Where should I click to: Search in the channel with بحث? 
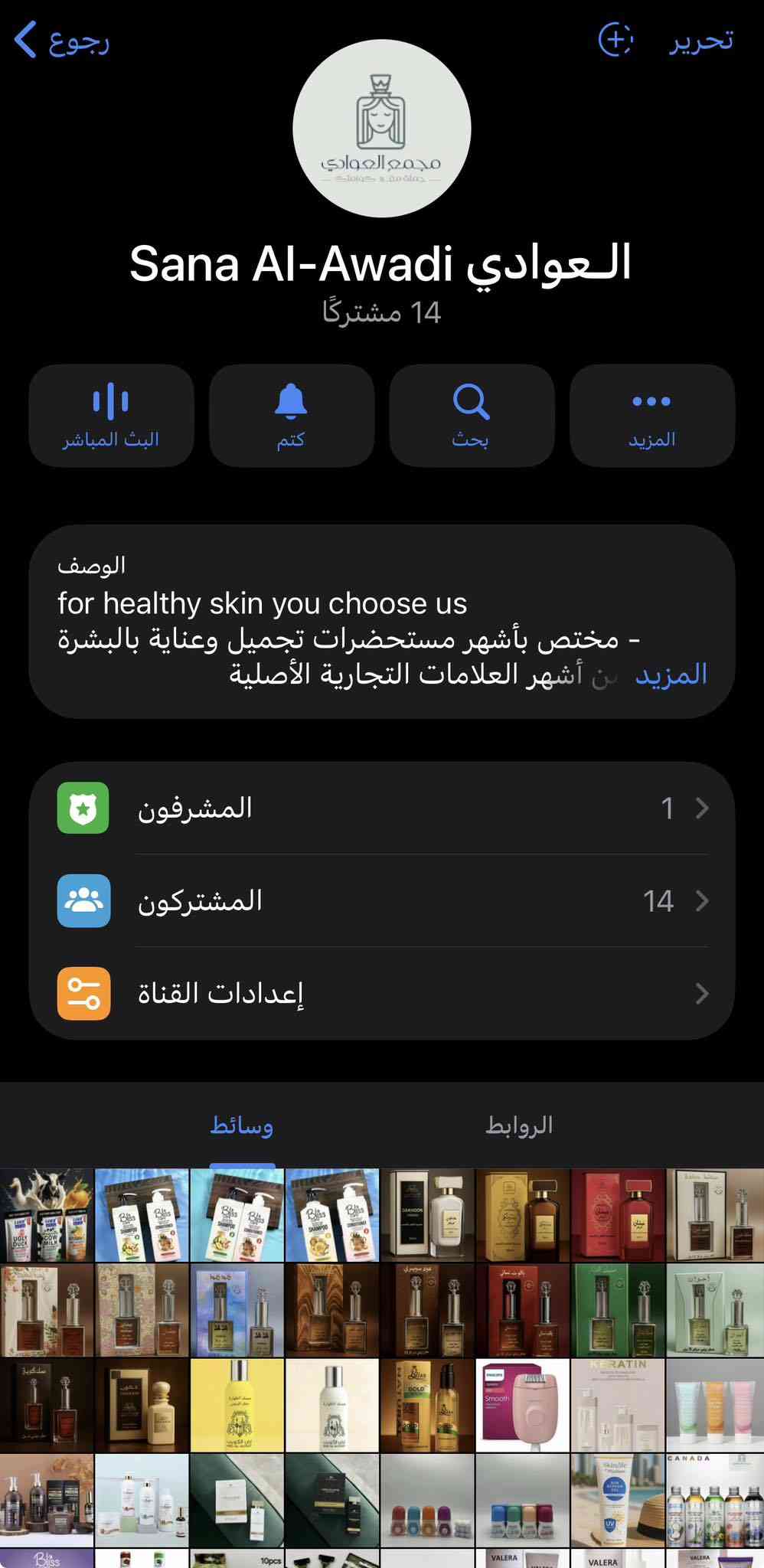471,416
